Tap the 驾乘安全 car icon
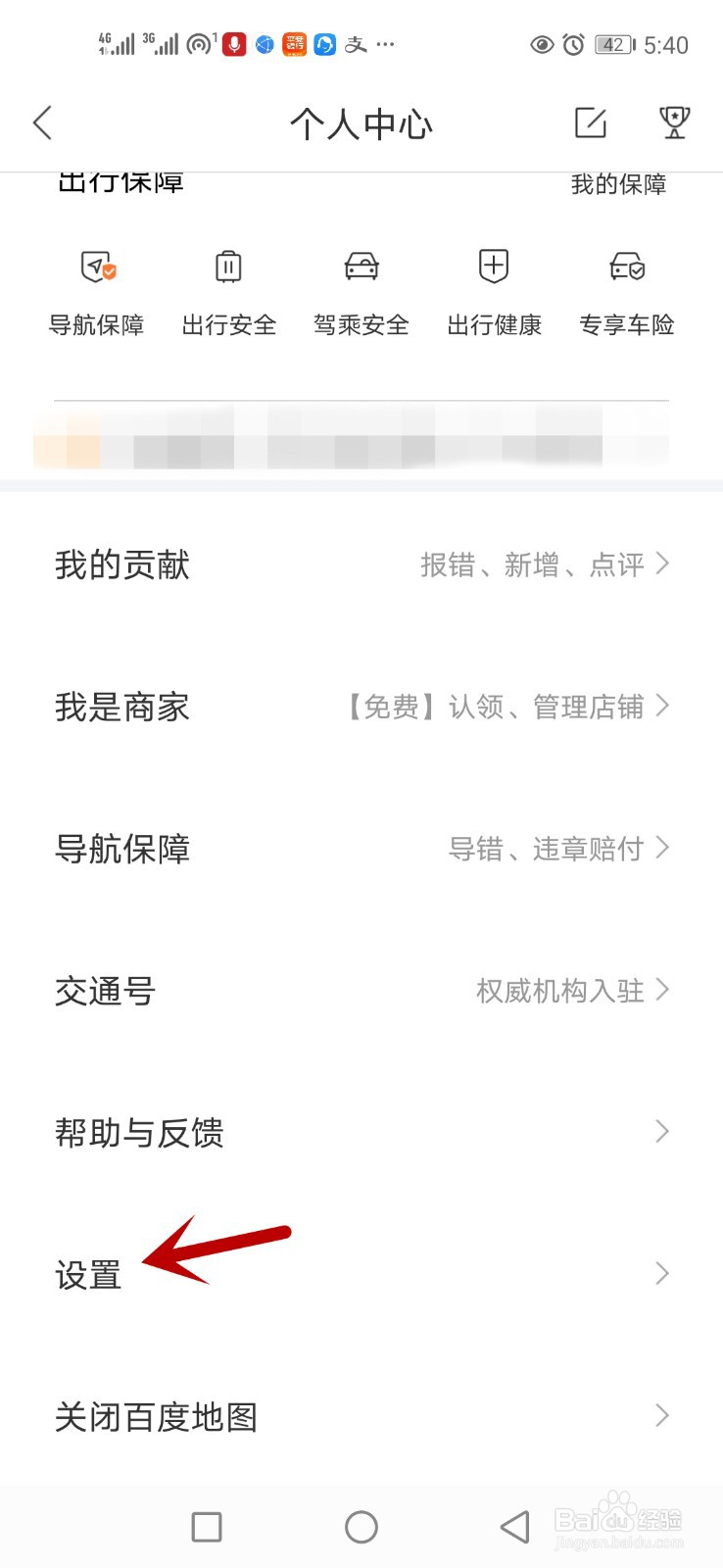Viewport: 723px width, 1568px height. [361, 265]
